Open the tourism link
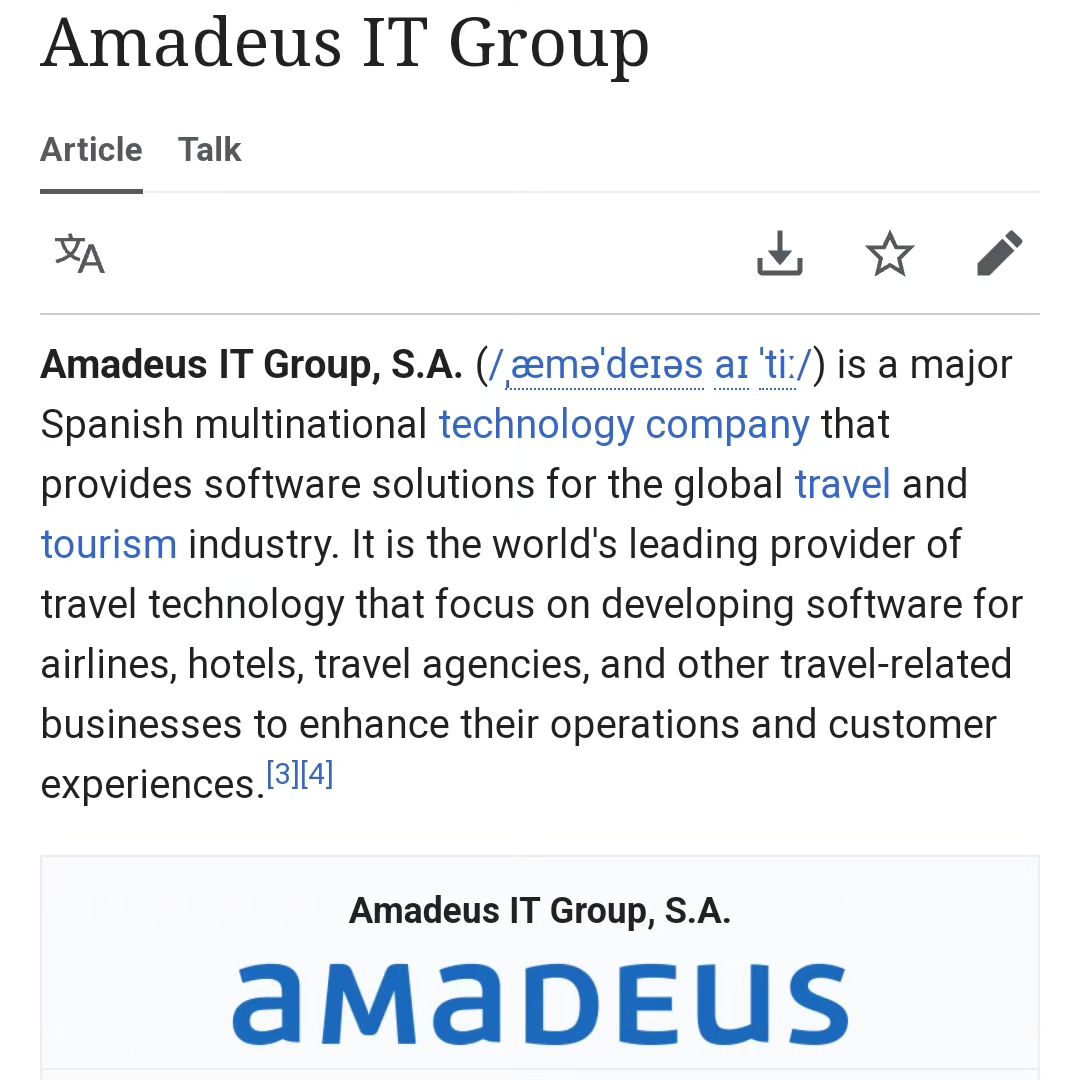The height and width of the screenshot is (1080, 1080). click(109, 545)
